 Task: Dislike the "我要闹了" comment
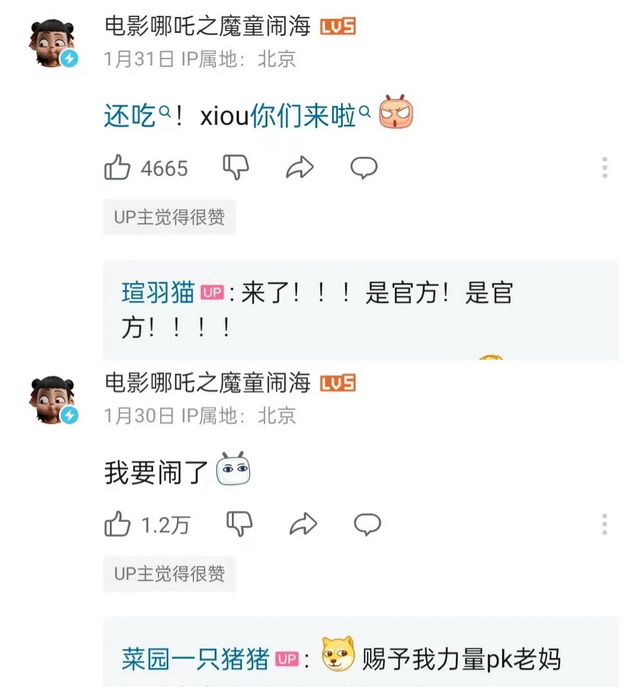click(x=239, y=524)
